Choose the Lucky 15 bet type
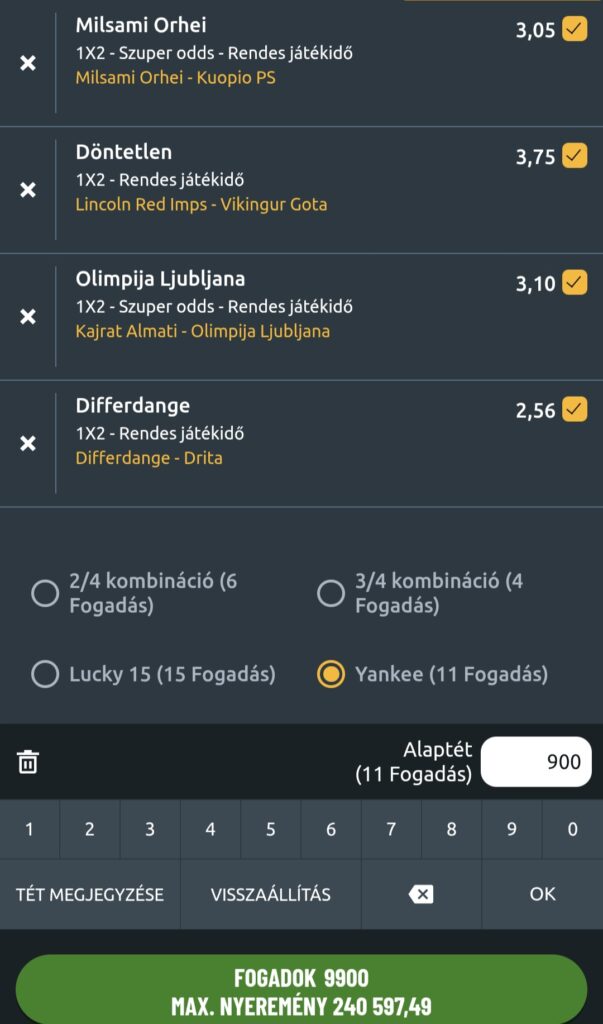The image size is (603, 1024). click(45, 675)
